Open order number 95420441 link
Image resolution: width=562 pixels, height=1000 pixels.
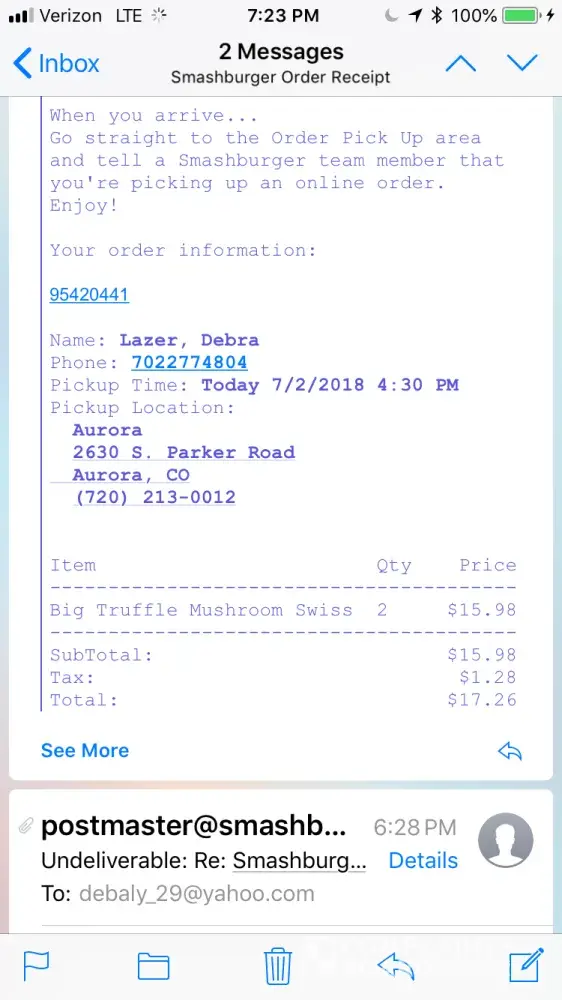coord(89,295)
